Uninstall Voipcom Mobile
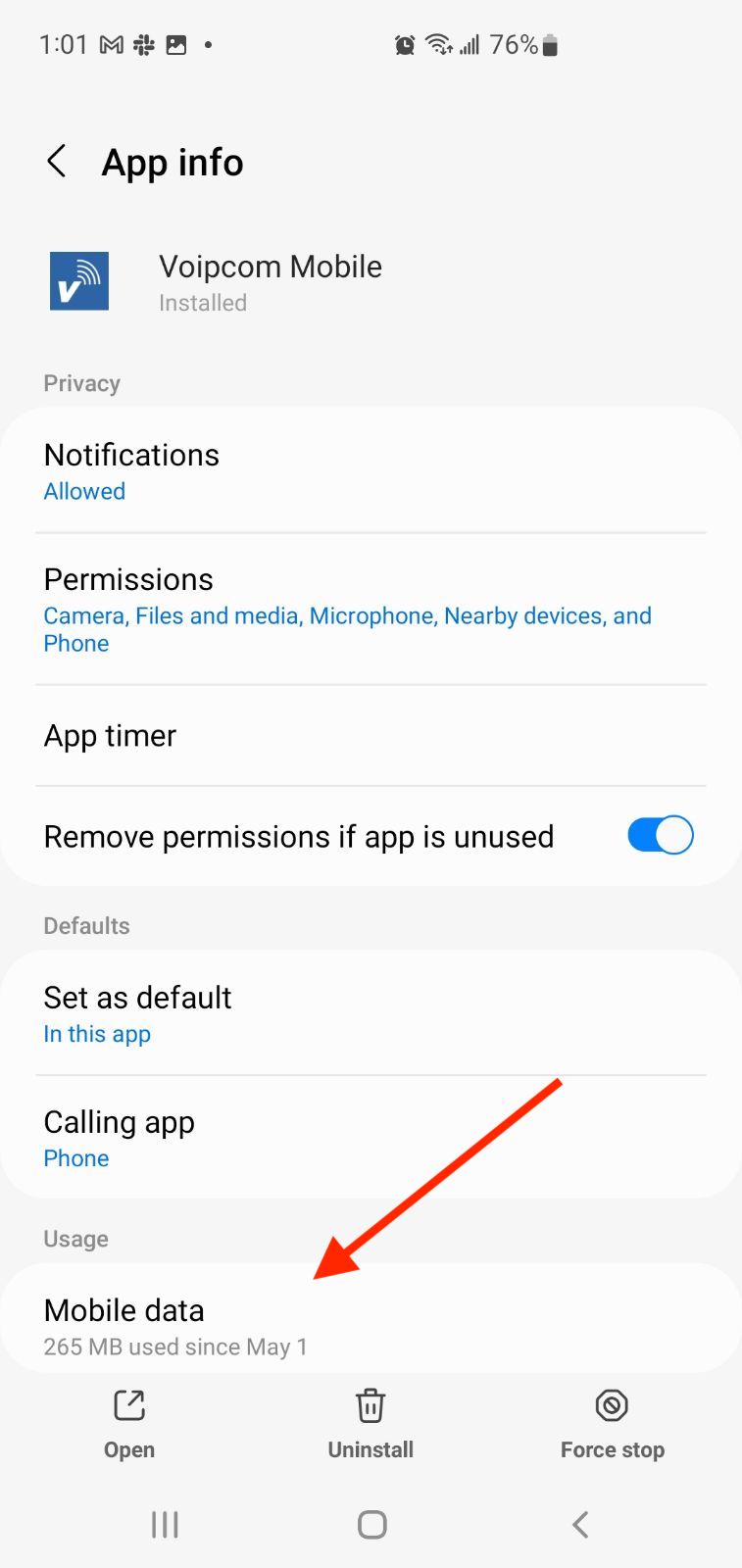The width and height of the screenshot is (742, 1568). point(371,1424)
